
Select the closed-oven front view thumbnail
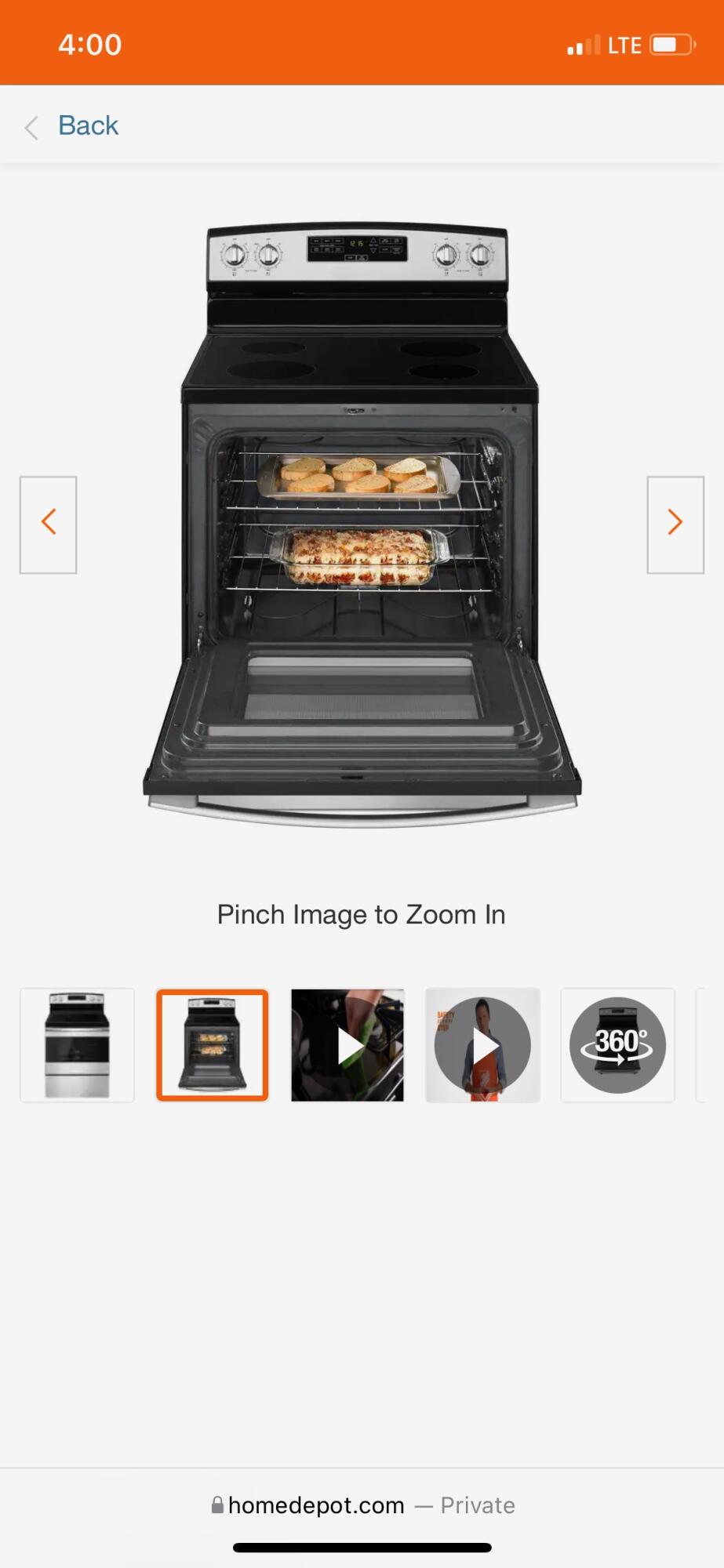[x=77, y=1045]
